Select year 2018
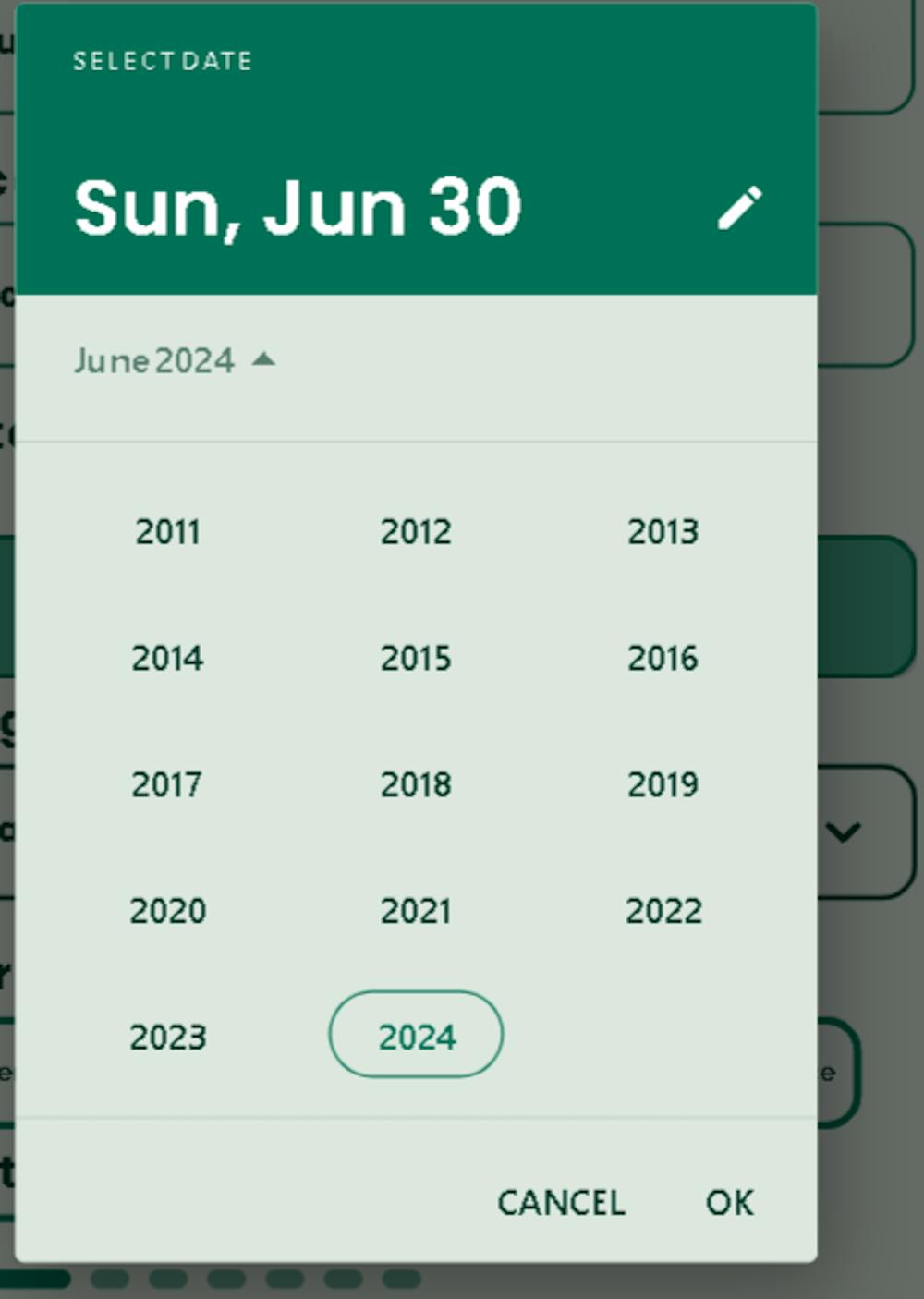Image resolution: width=924 pixels, height=1299 pixels. click(x=416, y=785)
